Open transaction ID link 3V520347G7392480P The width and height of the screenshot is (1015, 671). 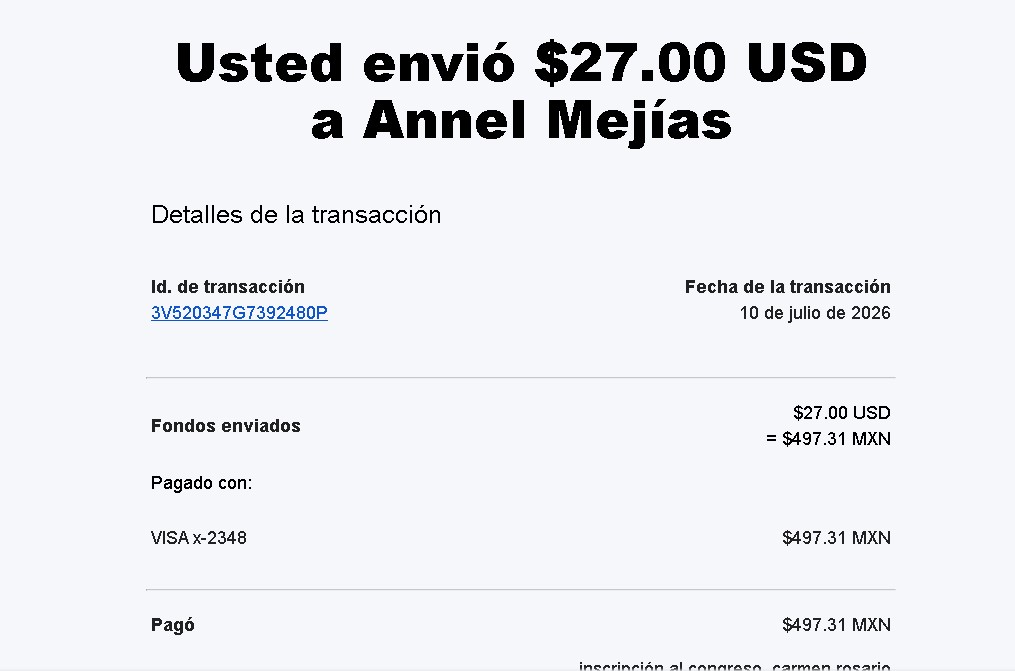239,313
